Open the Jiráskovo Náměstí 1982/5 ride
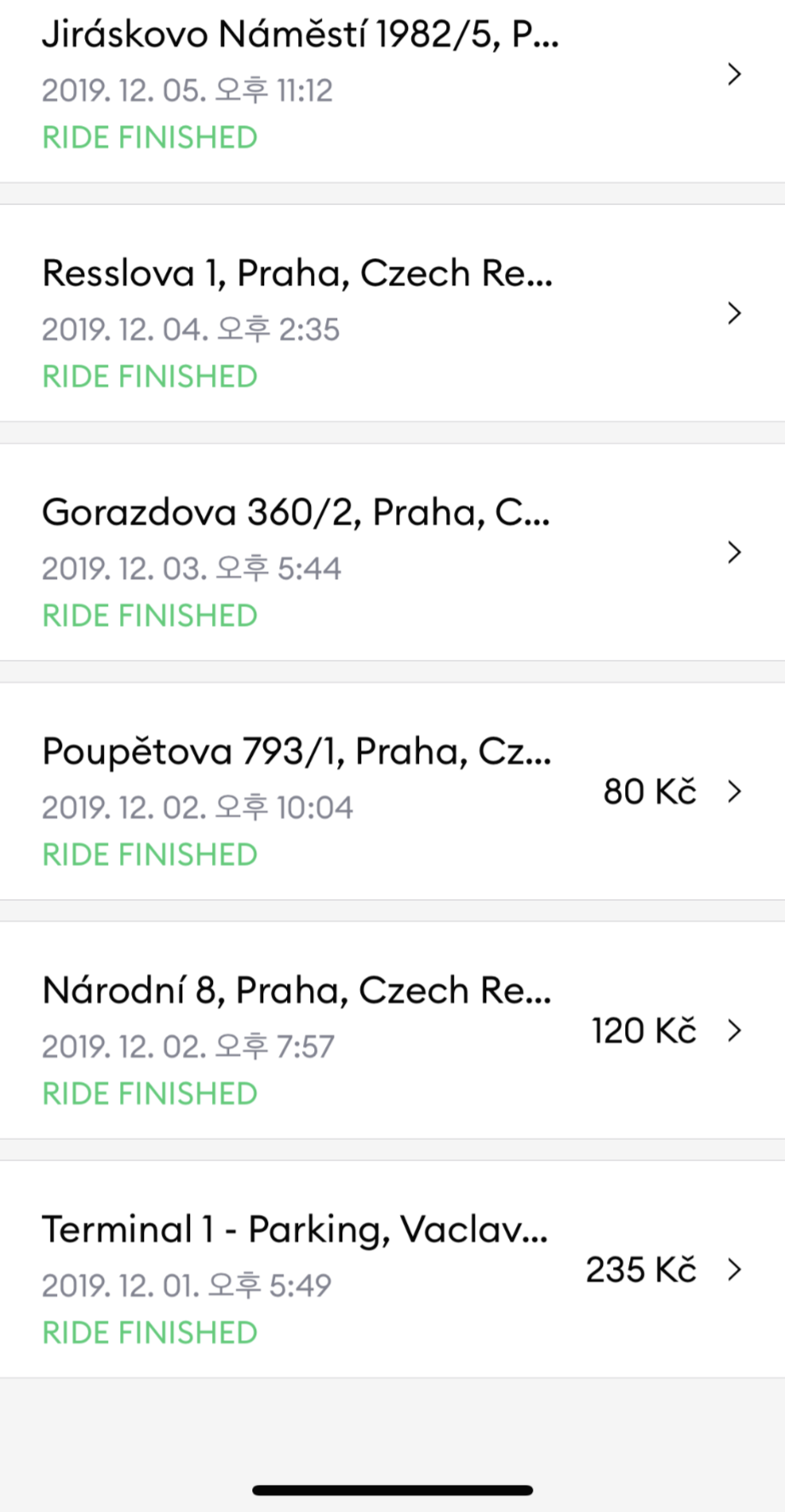The height and width of the screenshot is (1512, 785). point(392,90)
